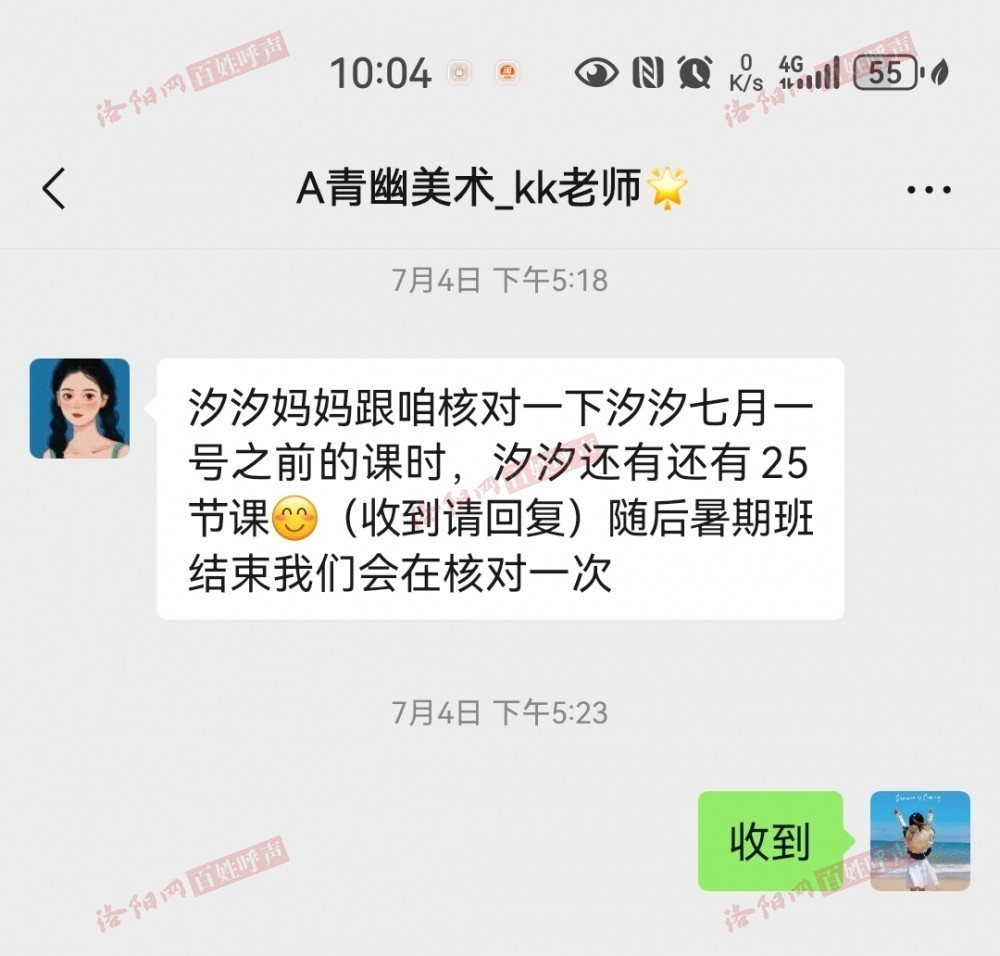Viewport: 1000px width, 956px height.
Task: Open my own beach profile avatar
Action: point(919,841)
